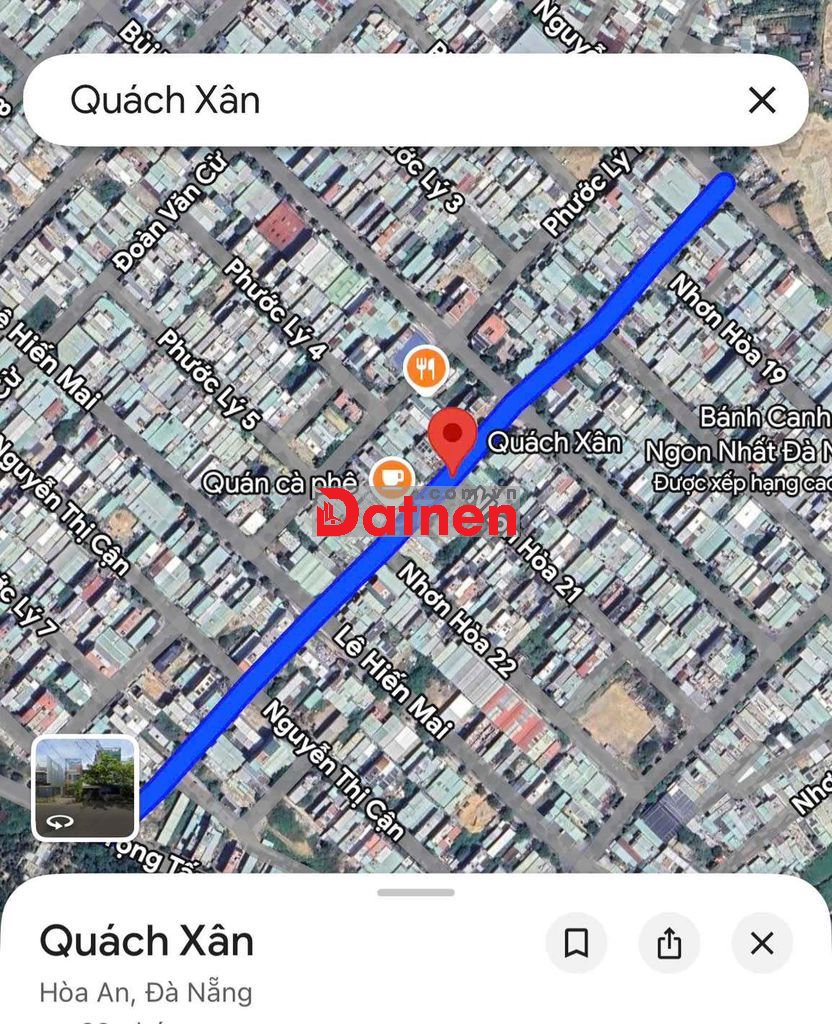The width and height of the screenshot is (832, 1024).
Task: Open the restaurant marker on the map
Action: pos(426,369)
